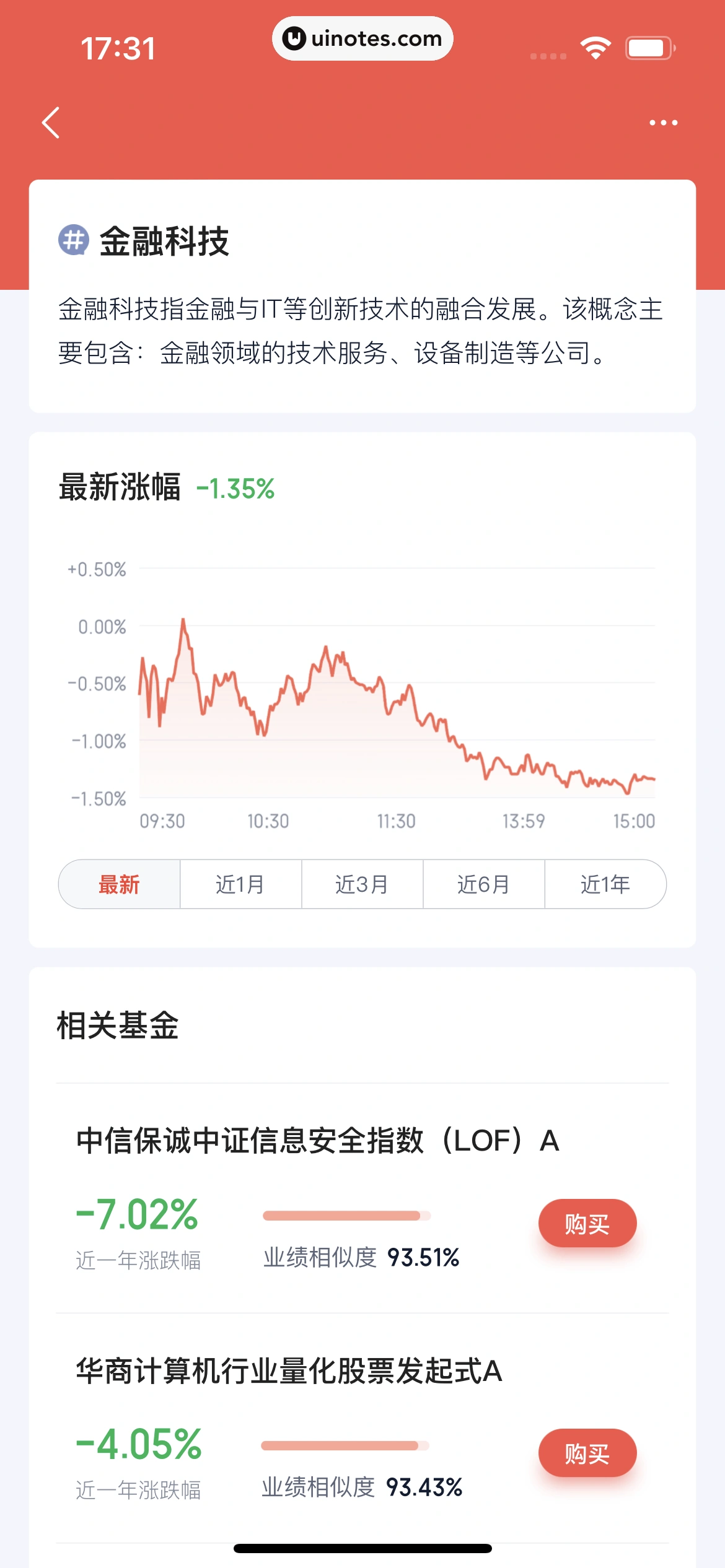Open the uinotes.com pill at the top
Screen dimensions: 725x1568
click(362, 38)
